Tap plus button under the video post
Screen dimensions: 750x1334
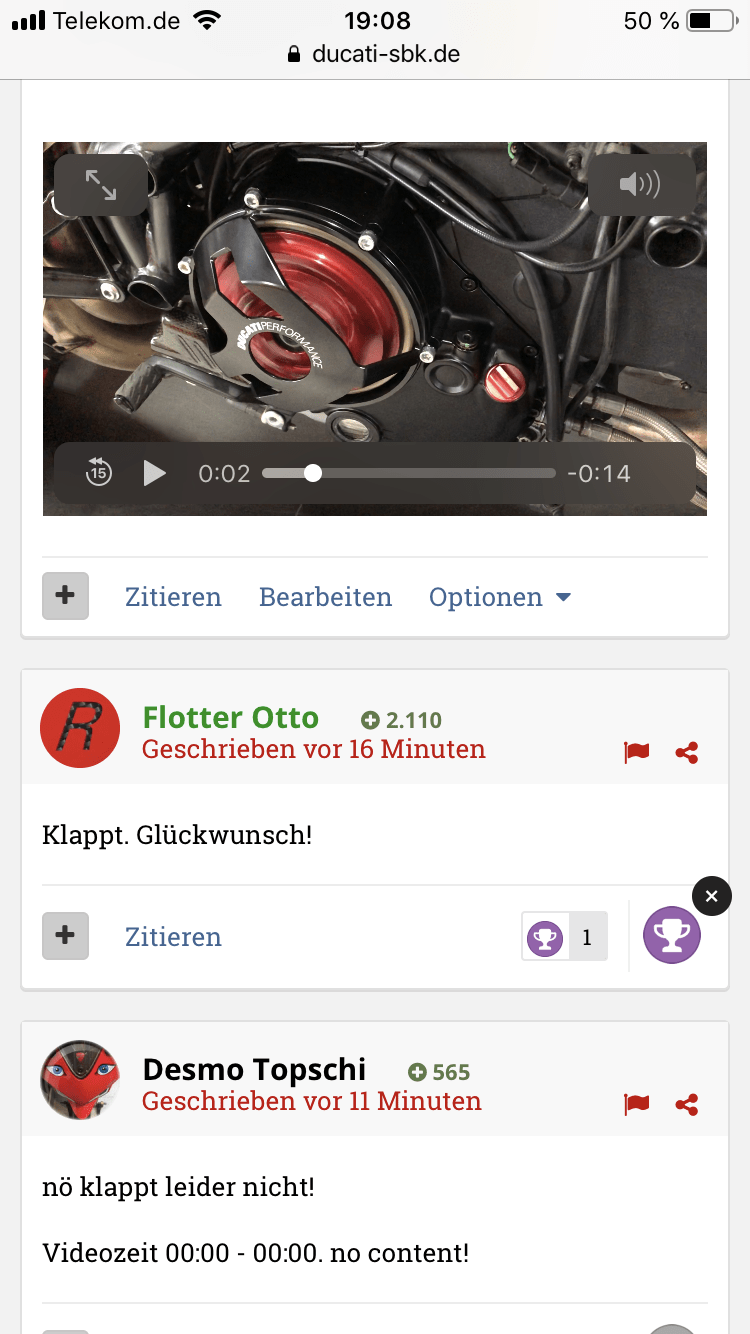(65, 596)
